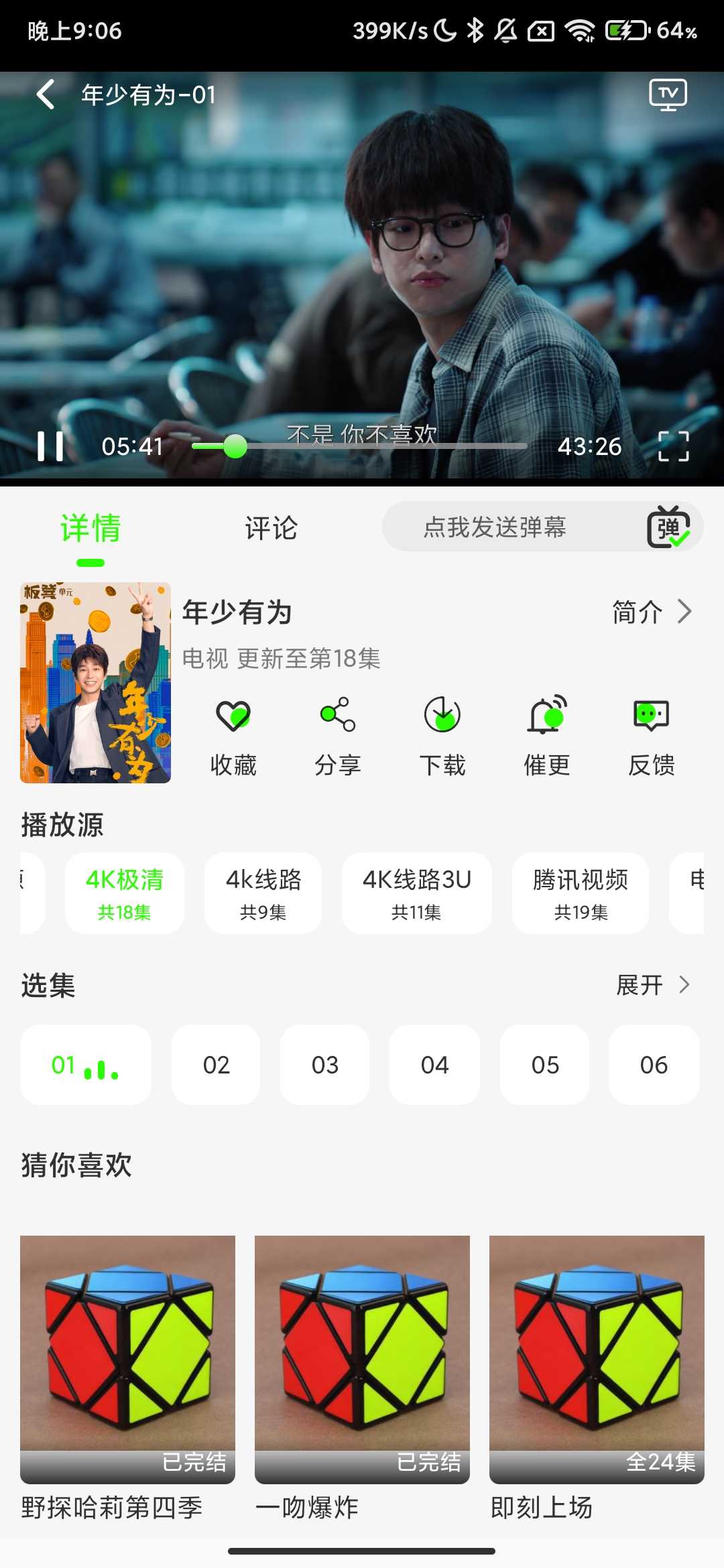Cast the video to TV

(x=668, y=94)
